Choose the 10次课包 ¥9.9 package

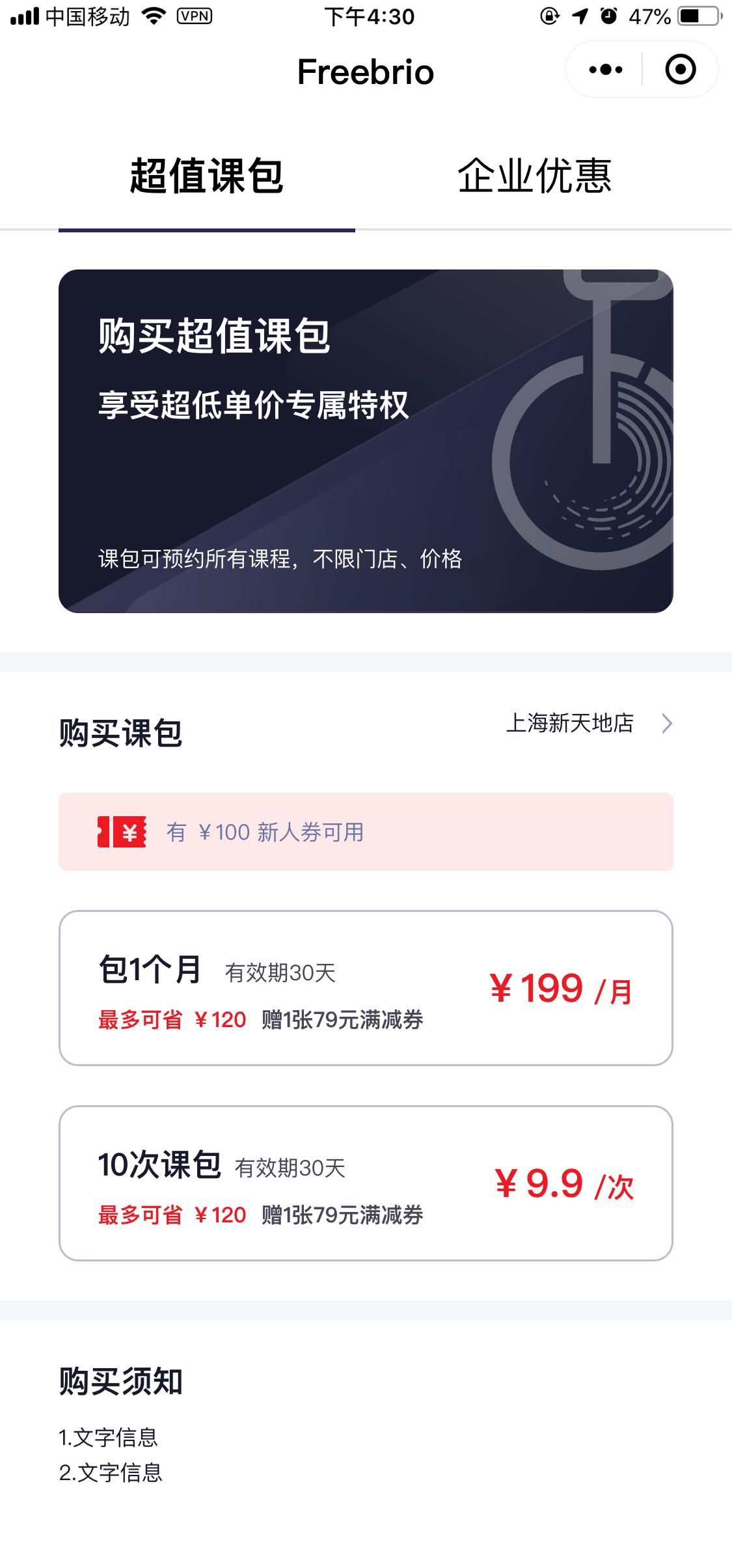(x=366, y=1183)
